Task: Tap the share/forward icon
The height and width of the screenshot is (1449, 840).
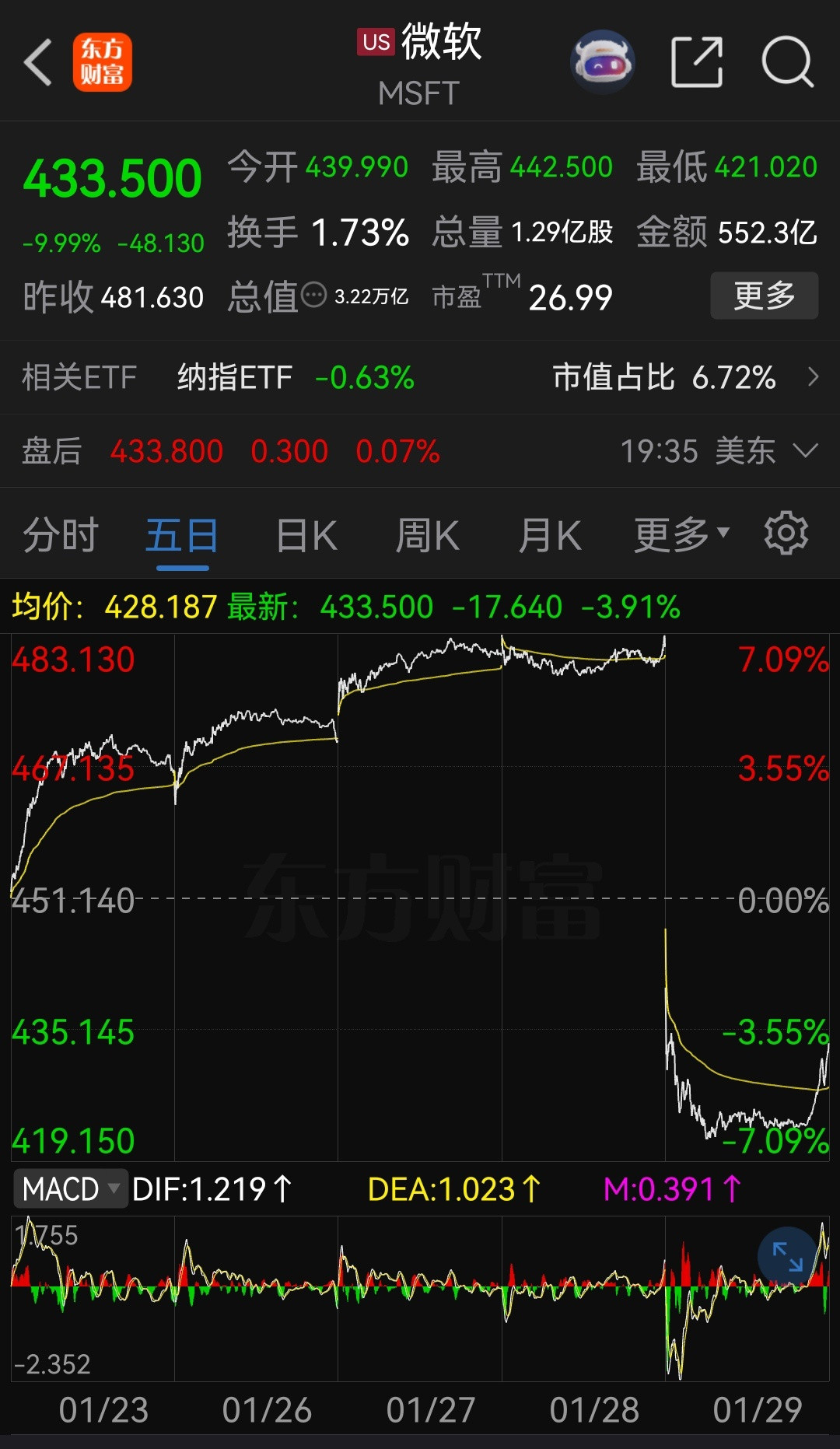Action: click(x=696, y=62)
